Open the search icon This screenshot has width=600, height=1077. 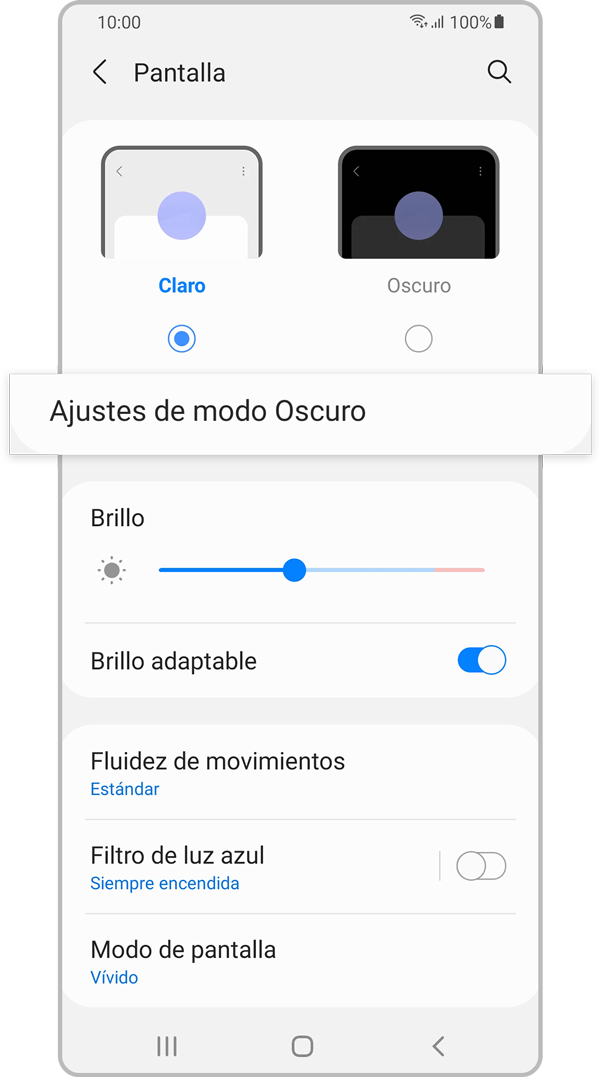coord(499,72)
